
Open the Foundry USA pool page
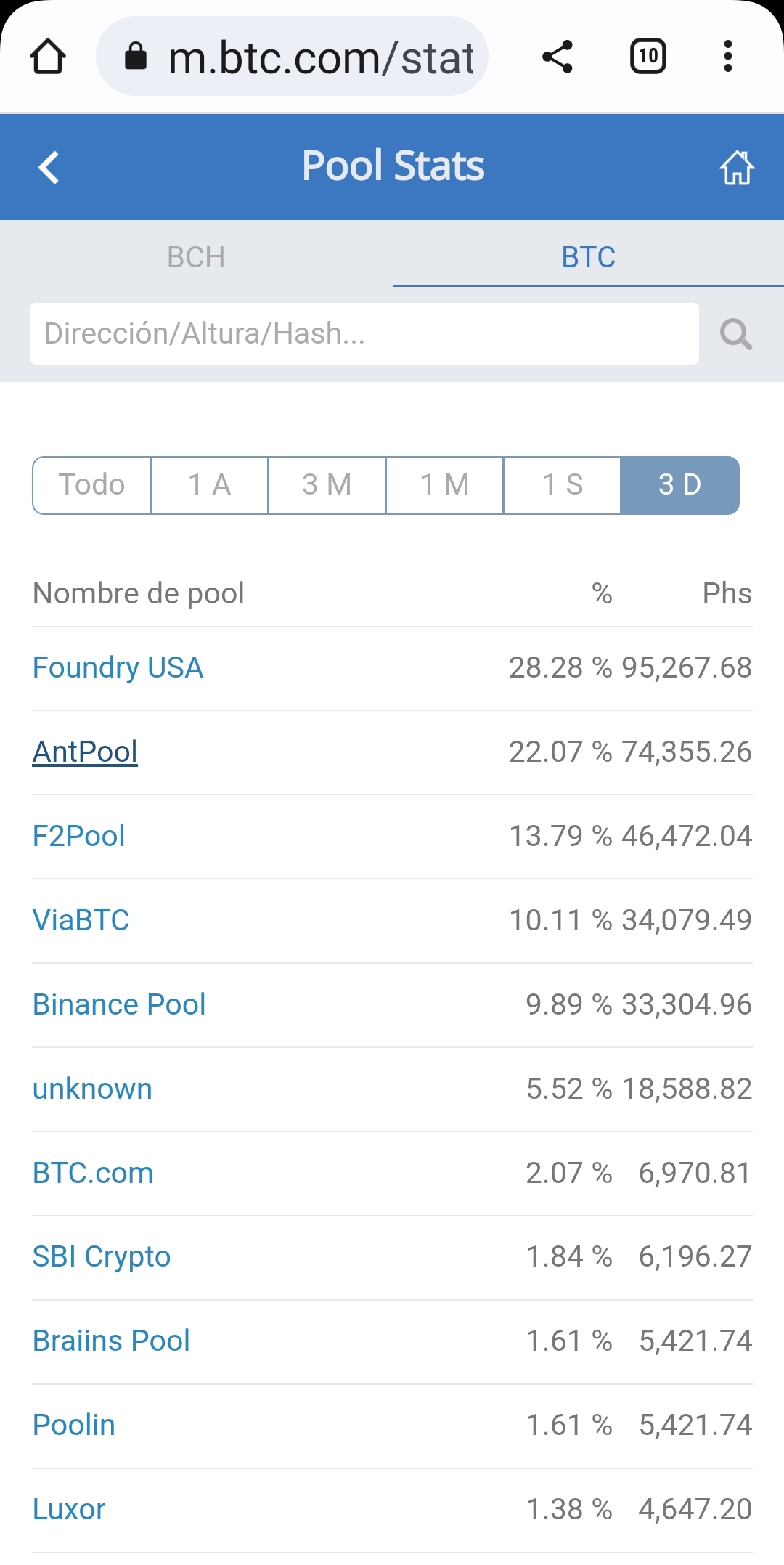click(x=118, y=667)
